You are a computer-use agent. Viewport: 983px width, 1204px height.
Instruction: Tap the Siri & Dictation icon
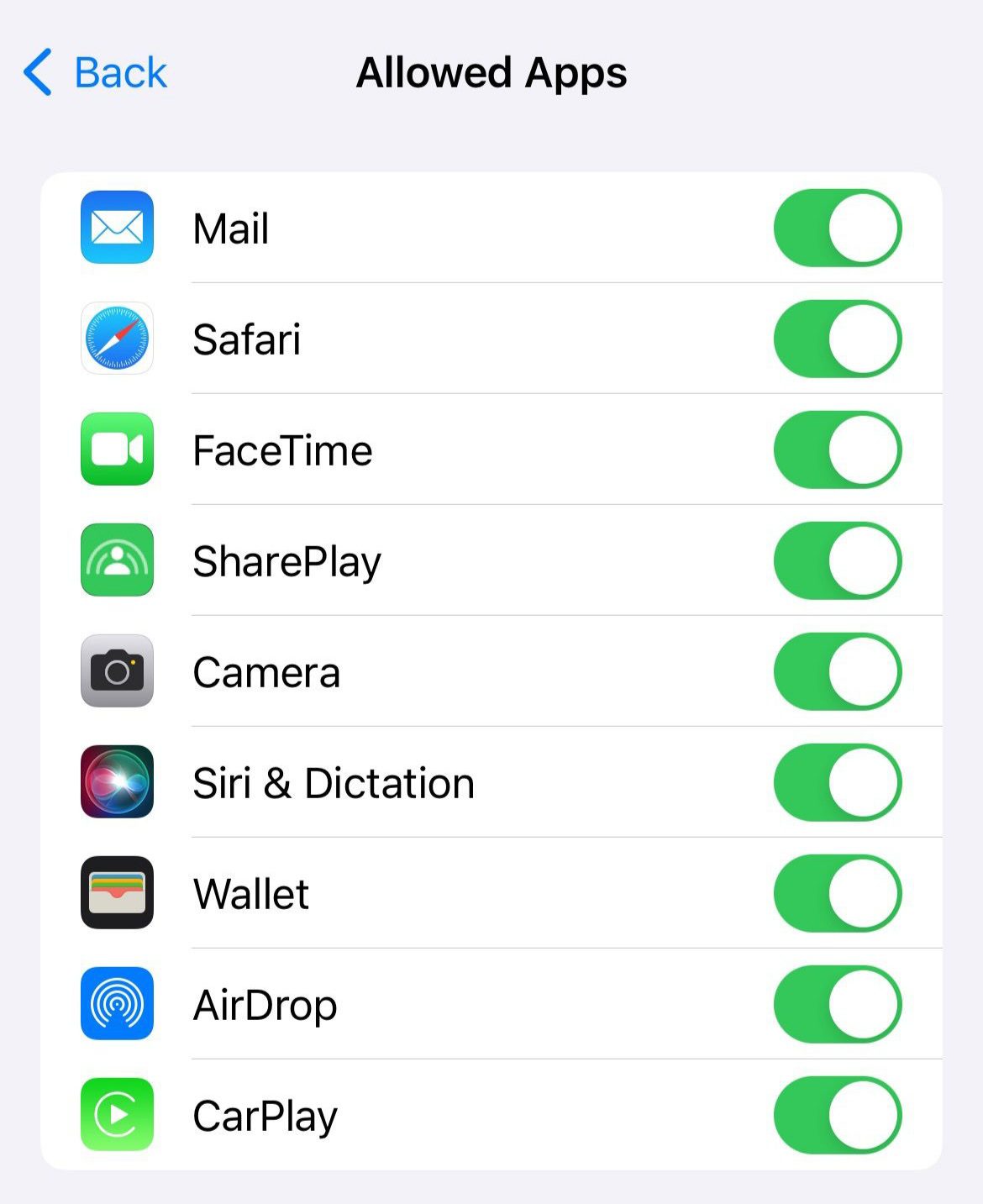click(117, 781)
